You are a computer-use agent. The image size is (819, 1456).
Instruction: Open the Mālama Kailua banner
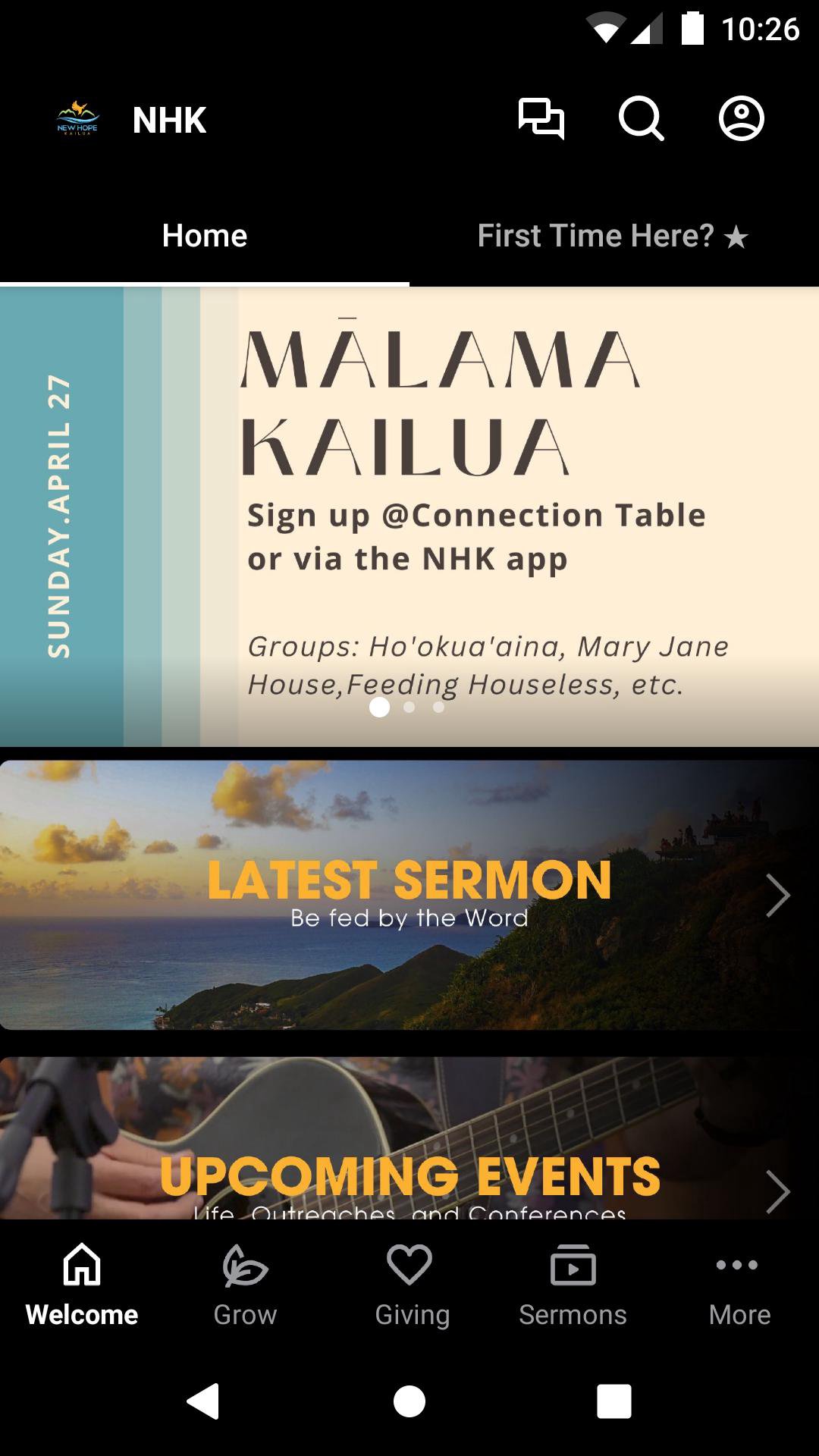(409, 516)
